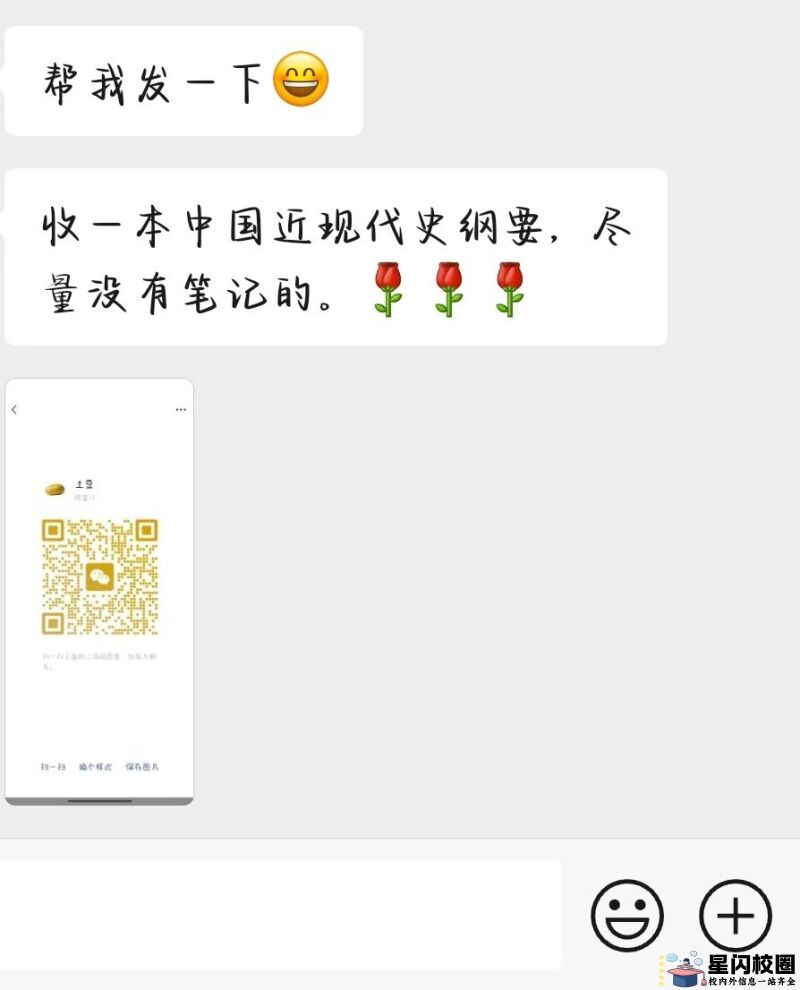Screen dimensions: 800x990
Task: Open the shared QR code image message
Action: [99, 591]
